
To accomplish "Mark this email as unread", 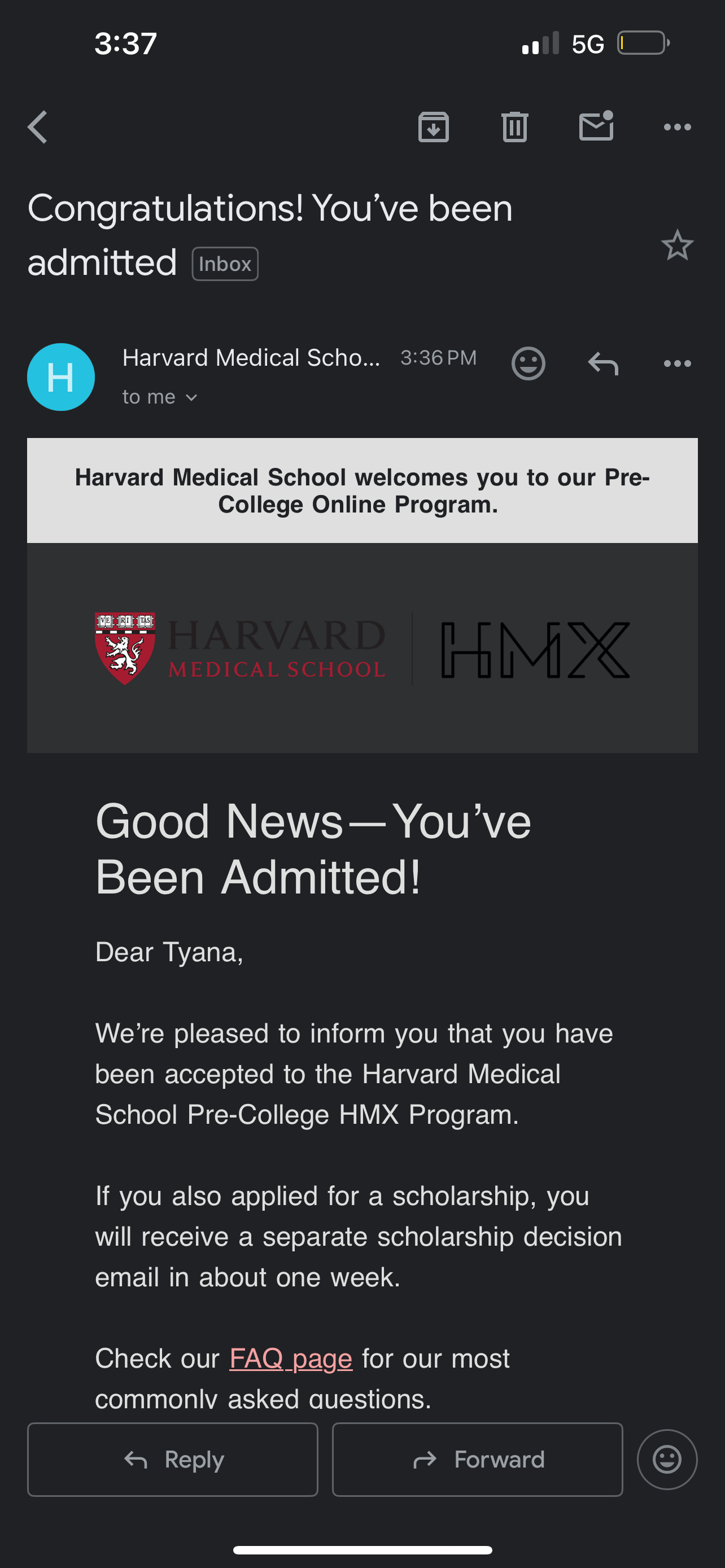I will click(596, 126).
